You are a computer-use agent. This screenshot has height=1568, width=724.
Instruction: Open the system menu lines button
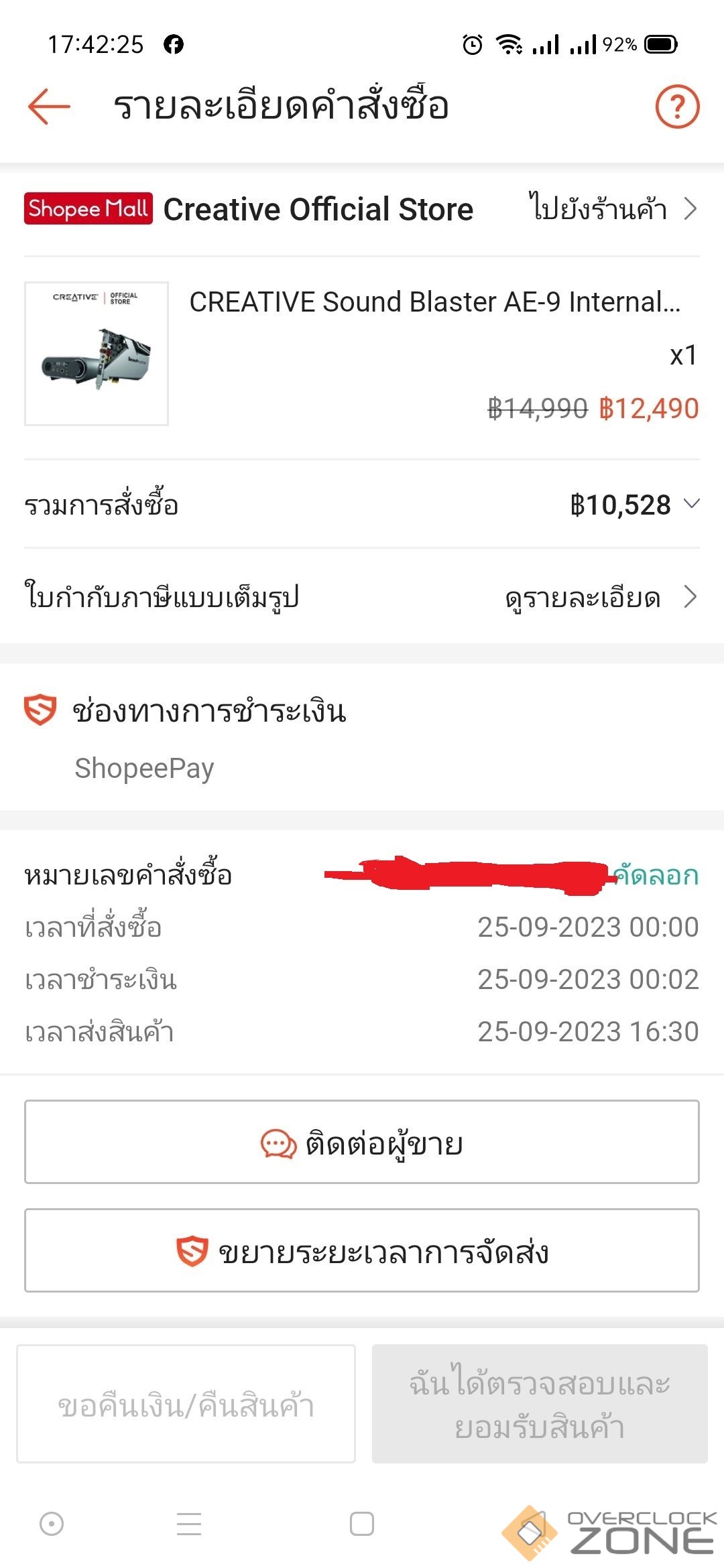tap(189, 1524)
